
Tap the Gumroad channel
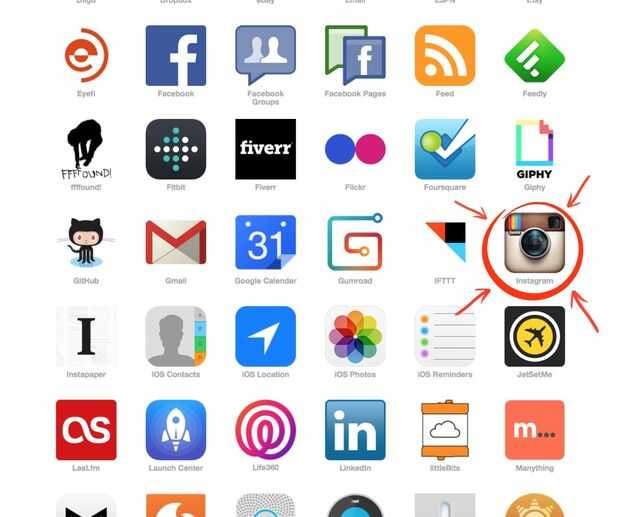pyautogui.click(x=355, y=243)
